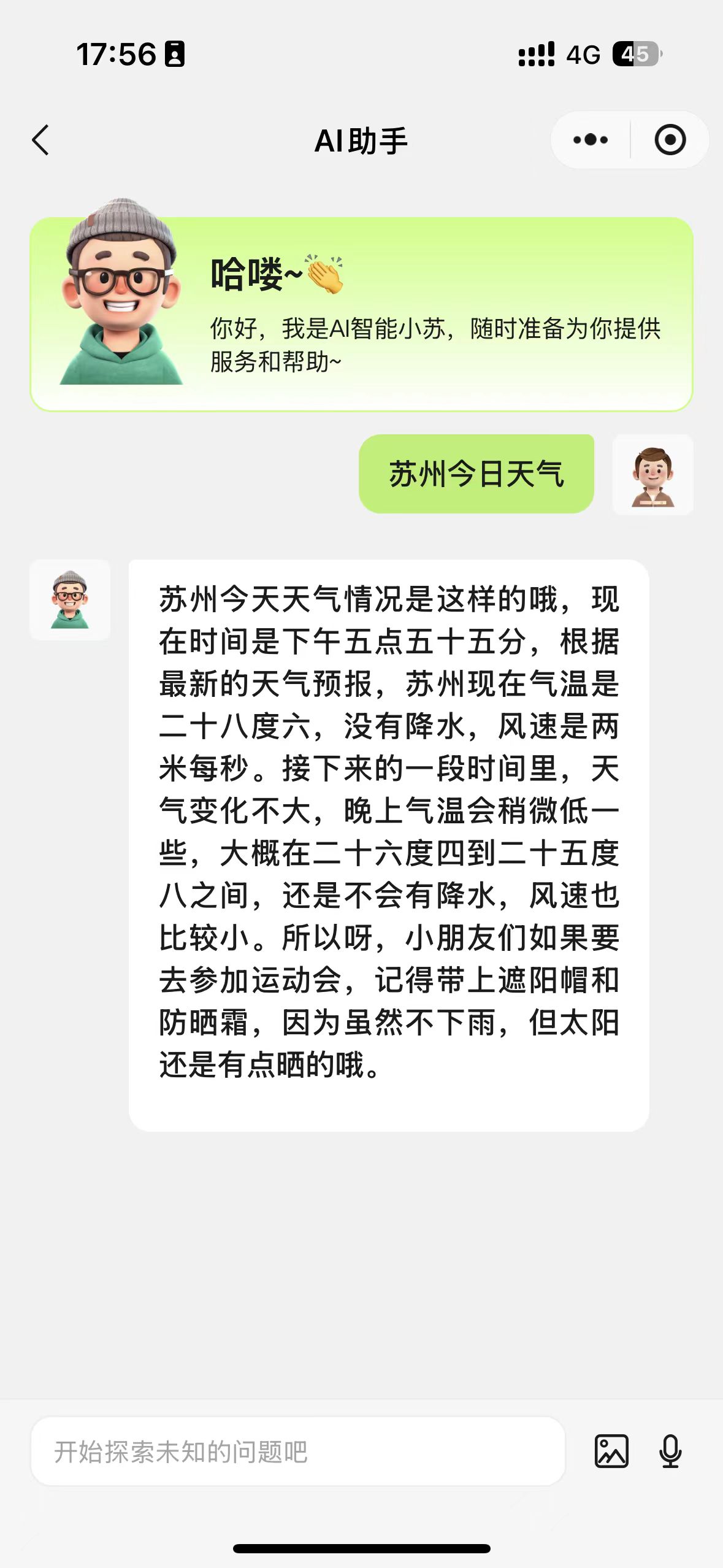Image resolution: width=723 pixels, height=1568 pixels.
Task: Go back using the top-left arrow
Action: 40,140
